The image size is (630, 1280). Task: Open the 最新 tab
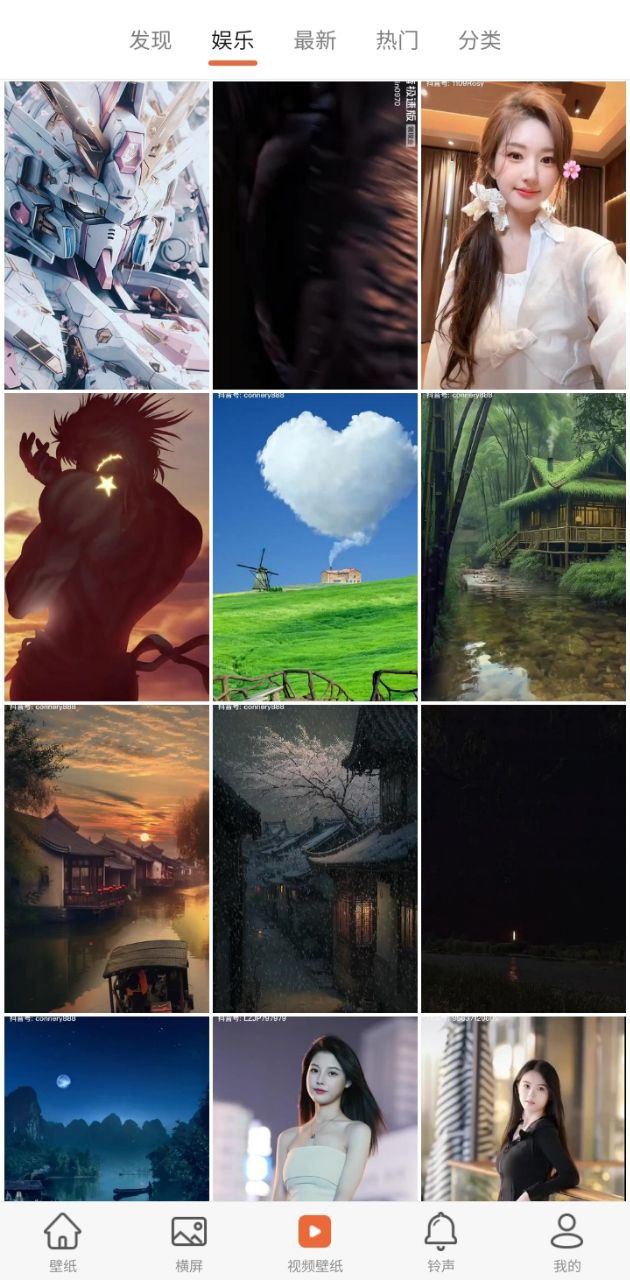(315, 41)
